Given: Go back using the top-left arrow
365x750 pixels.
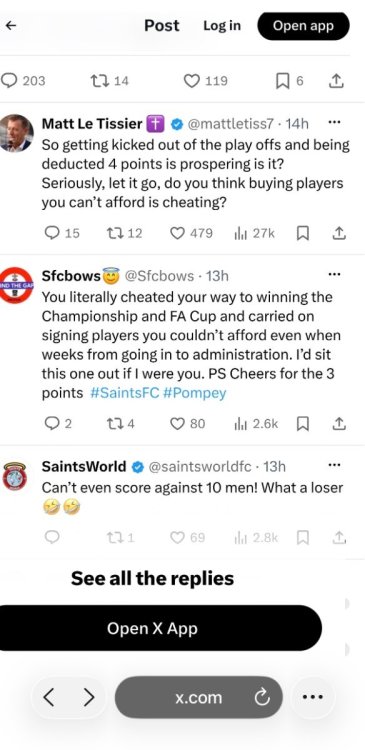Looking at the screenshot, I should coord(11,25).
